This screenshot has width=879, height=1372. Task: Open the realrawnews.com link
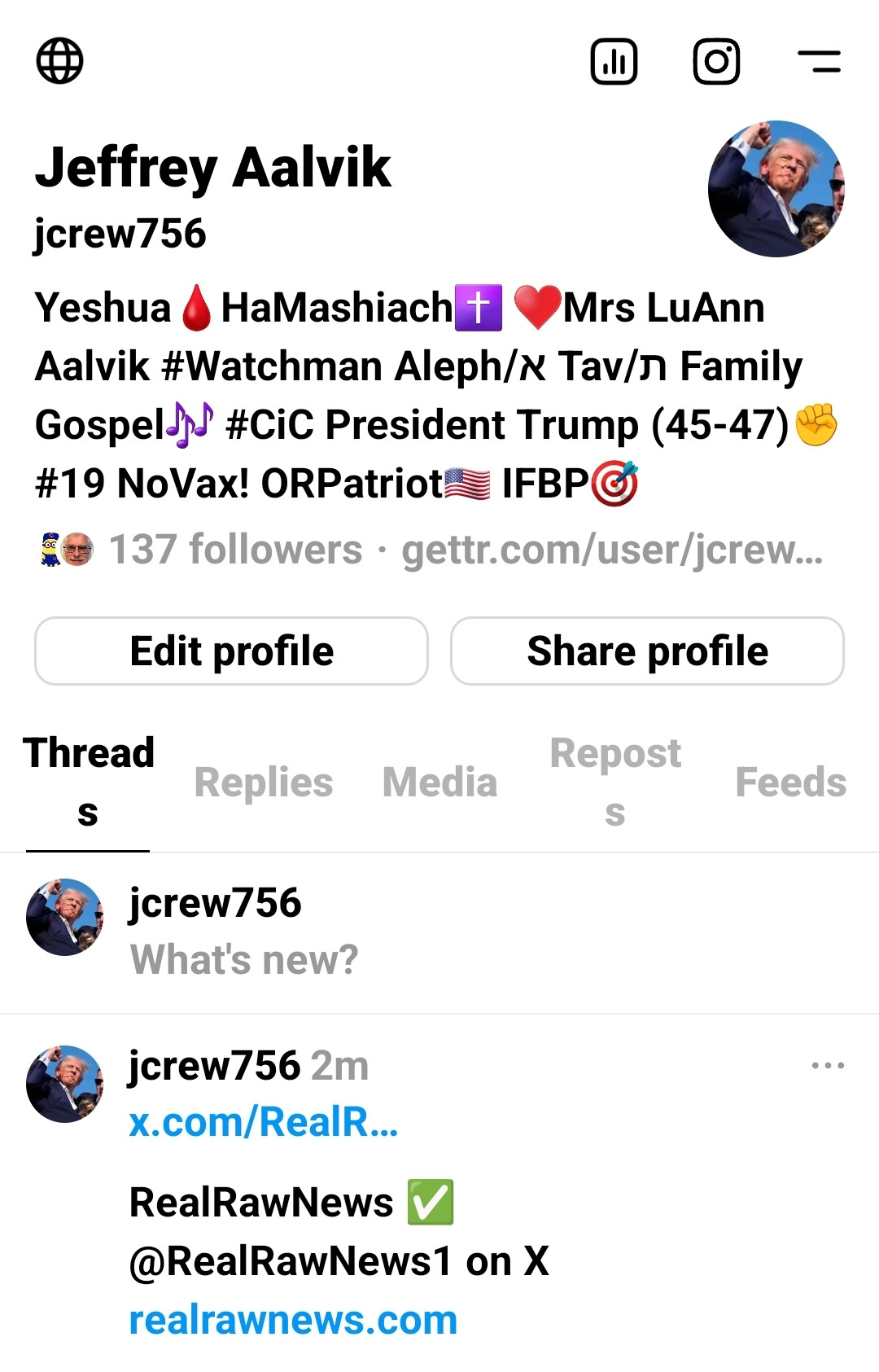coord(293,1320)
